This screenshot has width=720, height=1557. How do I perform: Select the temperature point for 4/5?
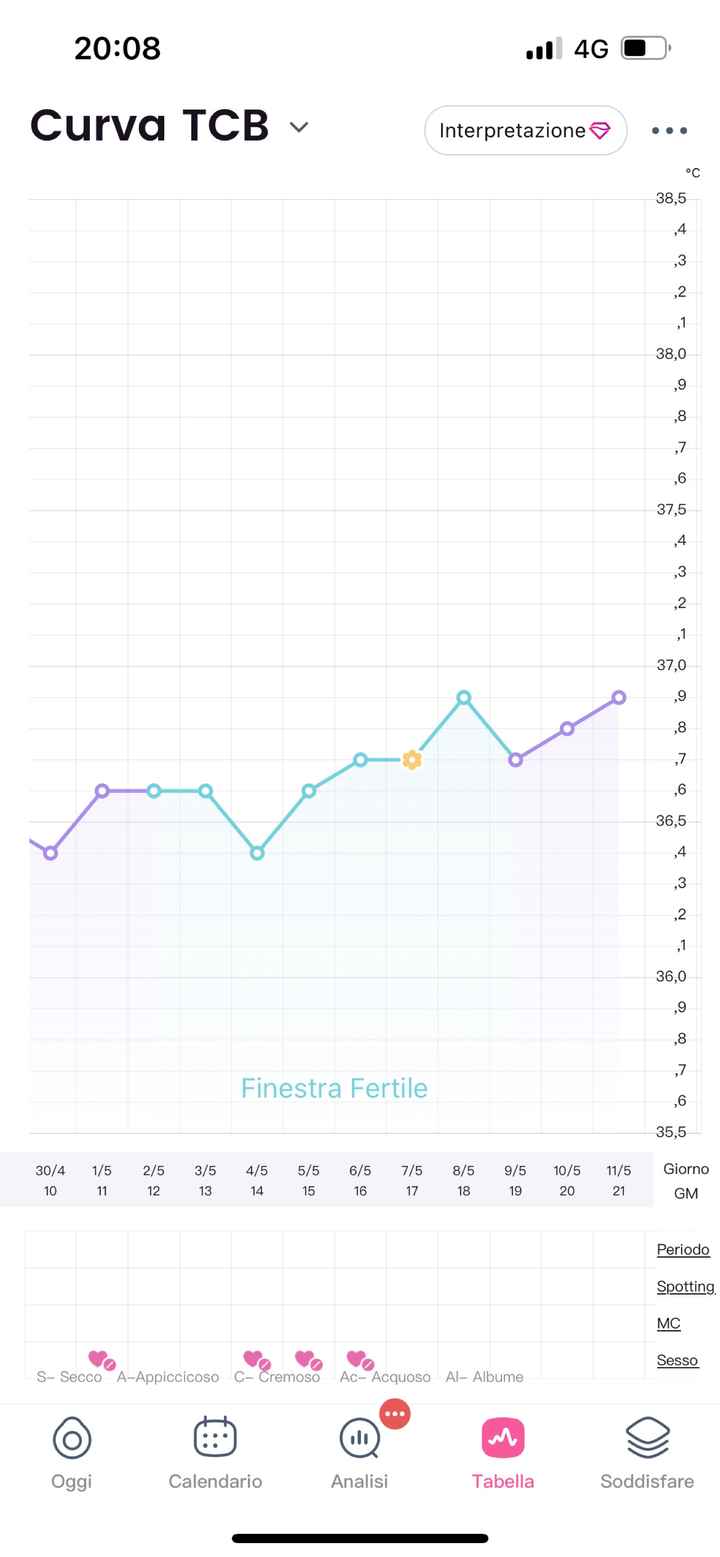(x=257, y=853)
